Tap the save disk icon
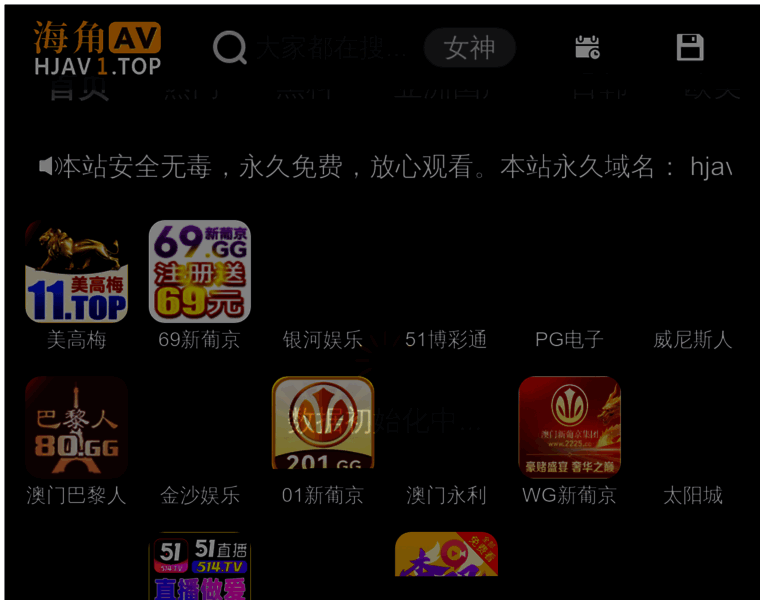Image resolution: width=760 pixels, height=600 pixels. pyautogui.click(x=690, y=47)
